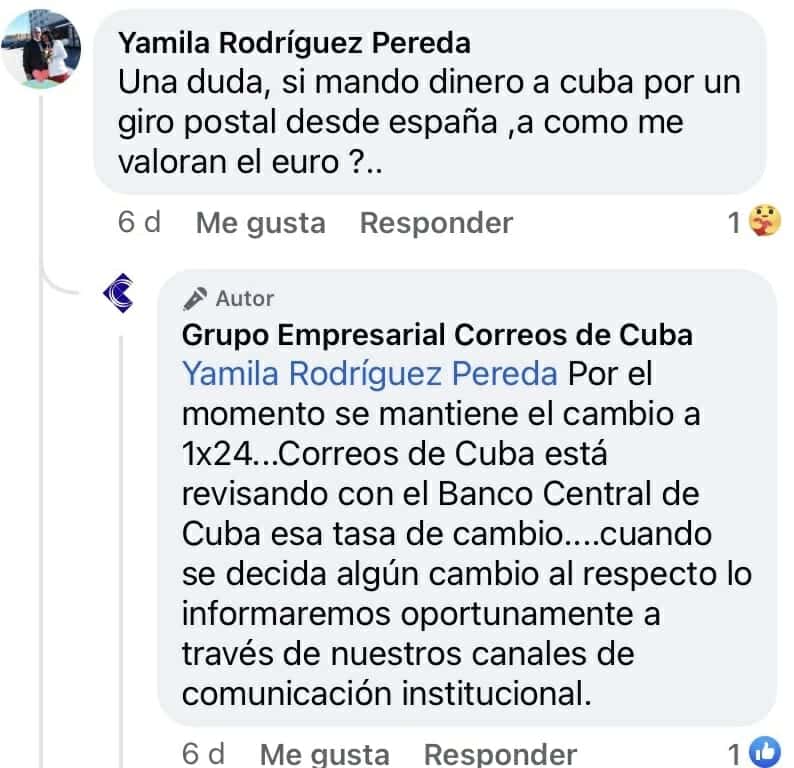794x768 pixels.
Task: Open Yamila Rodríguez Pereda's profile from comment name
Action: point(294,44)
